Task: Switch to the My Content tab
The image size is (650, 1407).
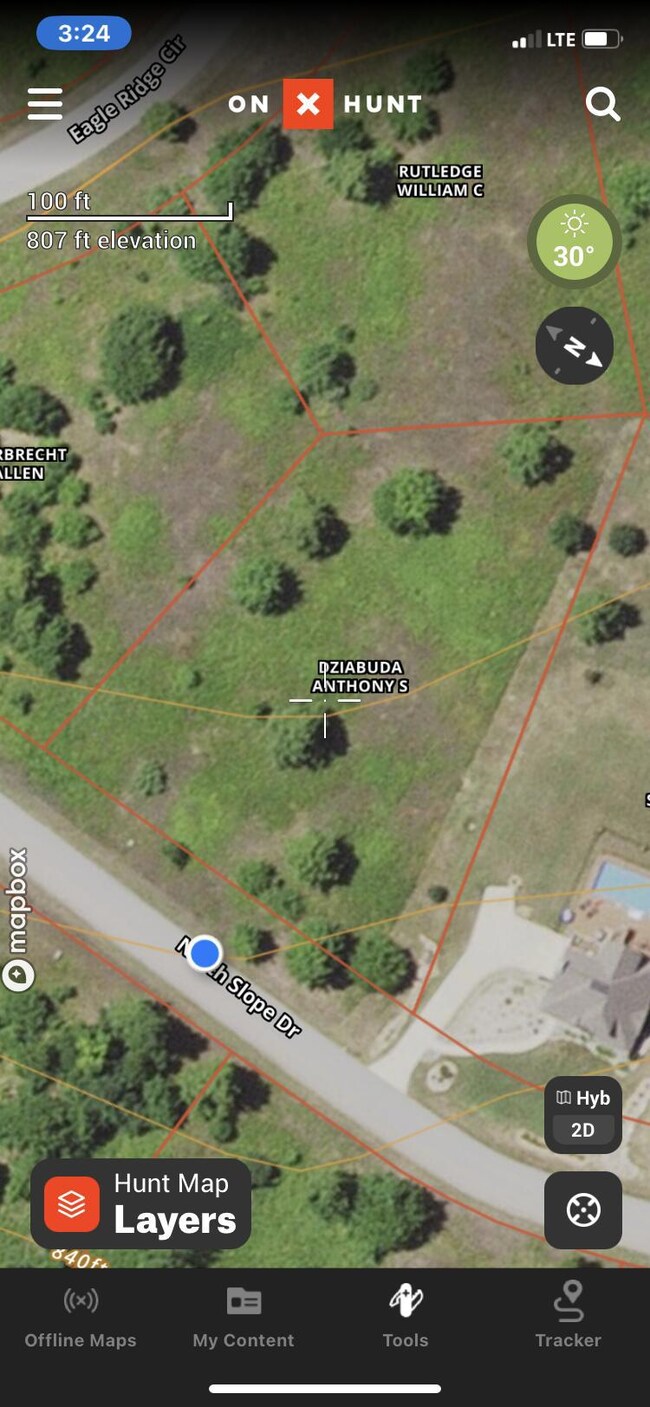Action: pos(243,1317)
